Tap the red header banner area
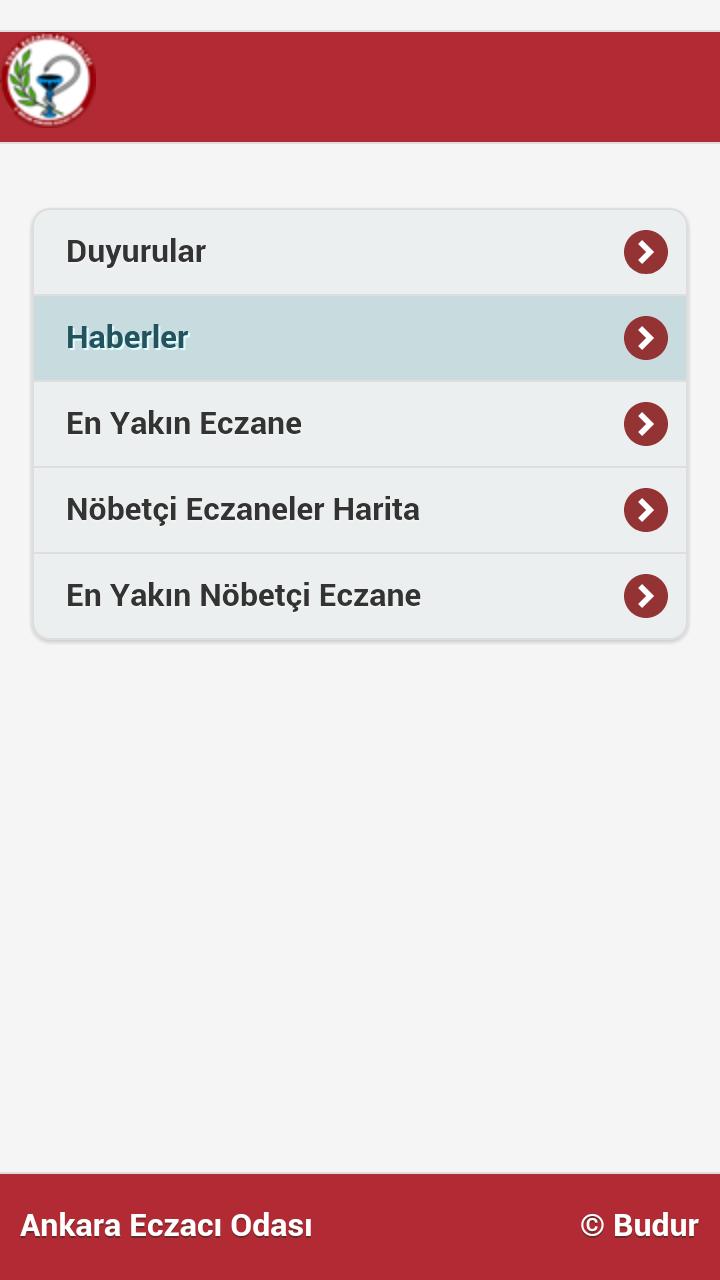The width and height of the screenshot is (720, 1280). 400,86
